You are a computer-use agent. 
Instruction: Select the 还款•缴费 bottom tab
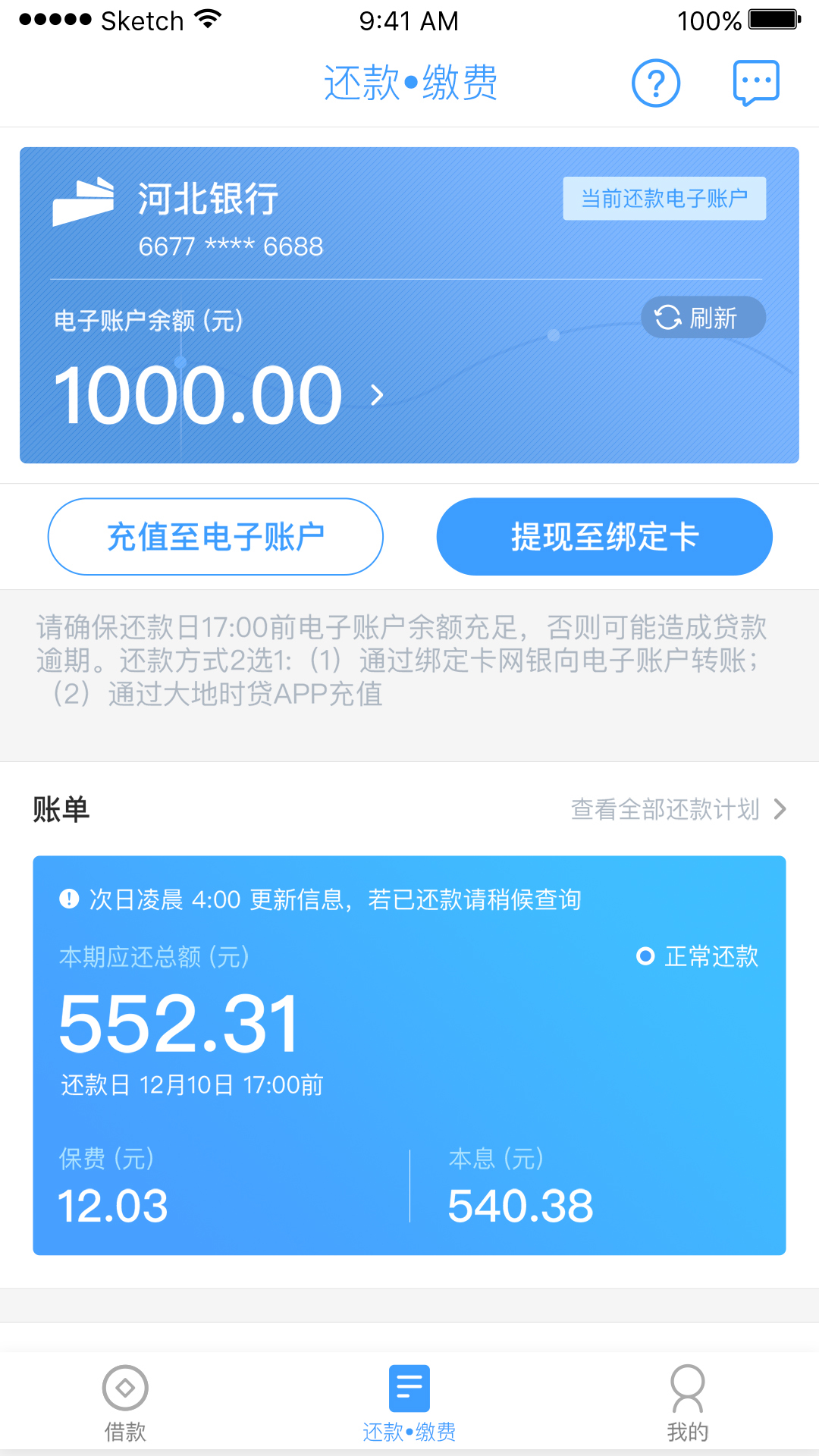coord(409,1401)
